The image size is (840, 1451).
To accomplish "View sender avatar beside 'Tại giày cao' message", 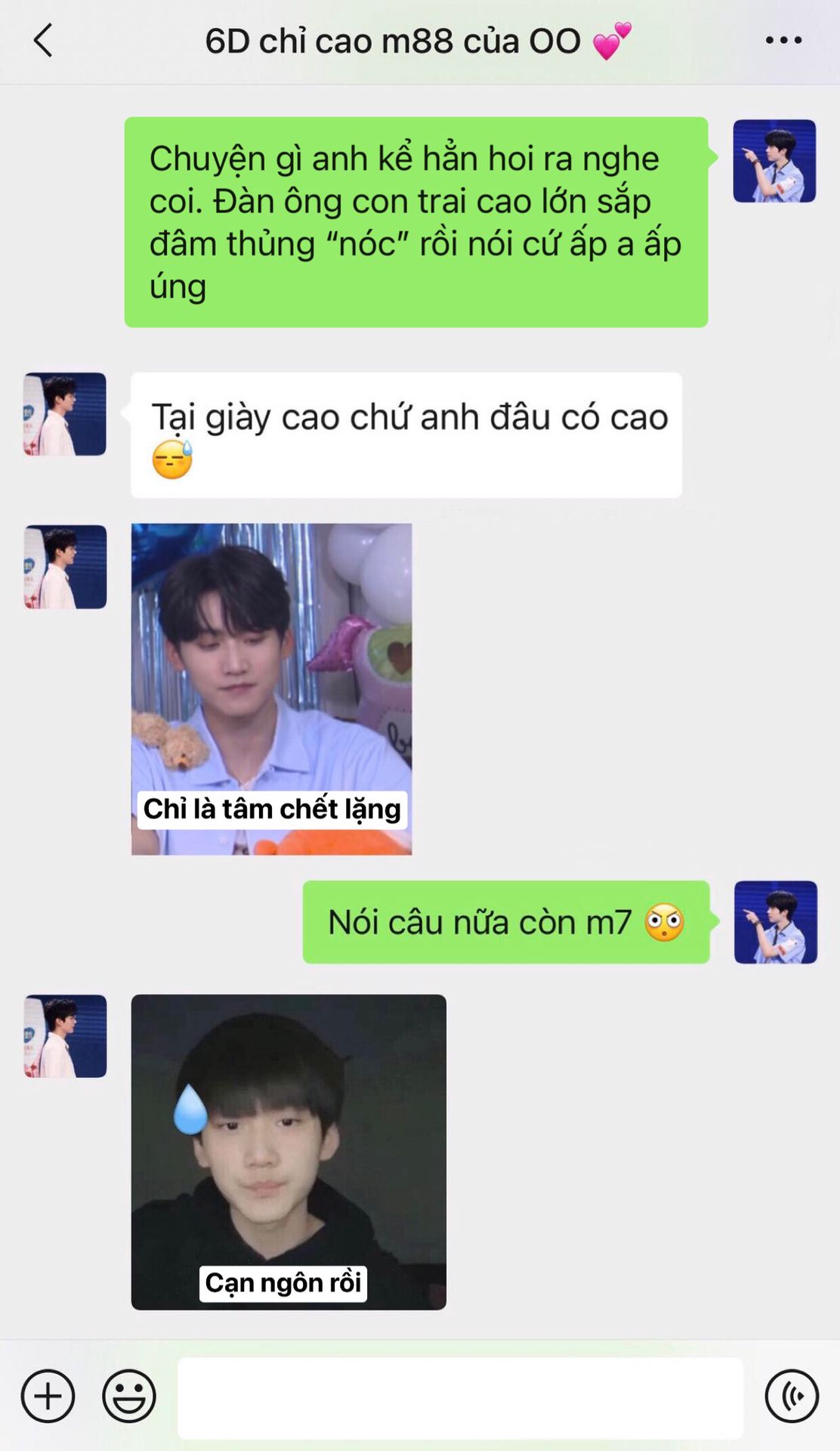I will tap(65, 414).
